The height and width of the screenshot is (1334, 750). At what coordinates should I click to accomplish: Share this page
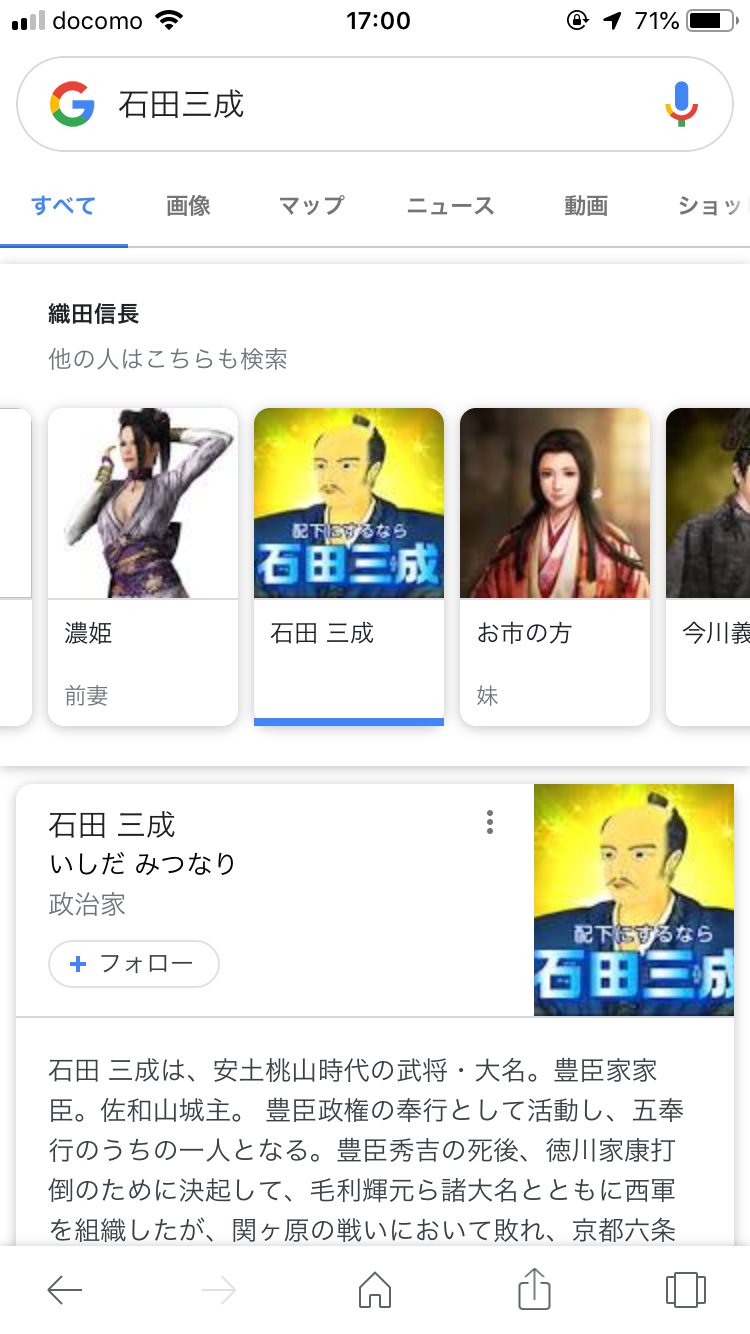coord(534,1289)
